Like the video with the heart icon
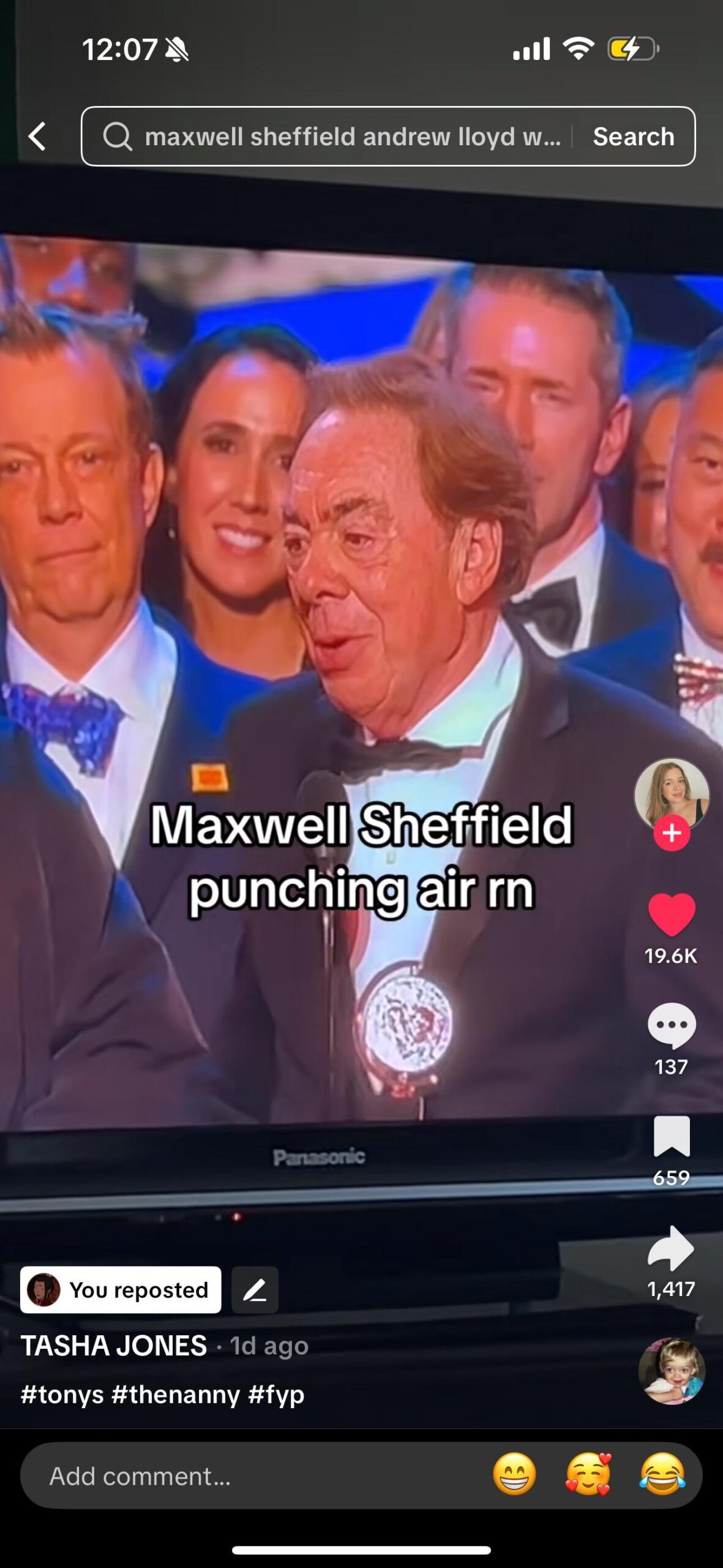The width and height of the screenshot is (723, 1568). click(x=672, y=914)
